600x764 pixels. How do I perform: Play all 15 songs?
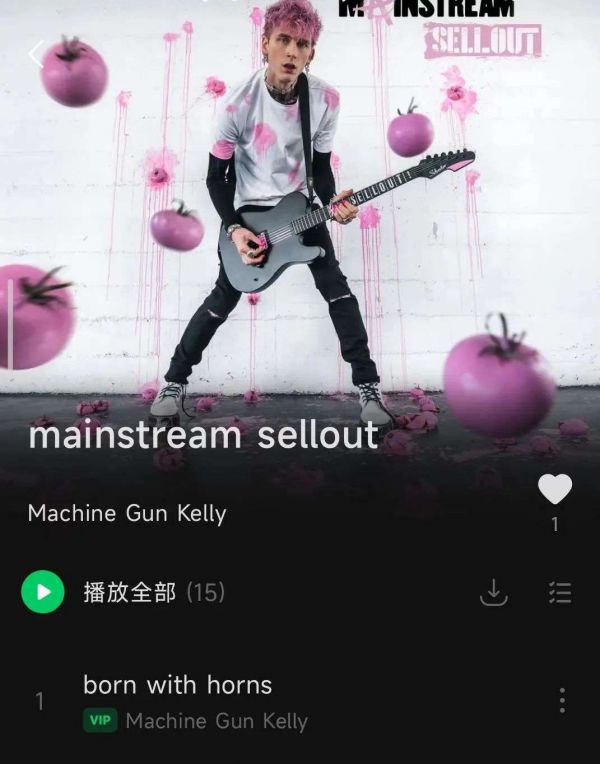(43, 592)
